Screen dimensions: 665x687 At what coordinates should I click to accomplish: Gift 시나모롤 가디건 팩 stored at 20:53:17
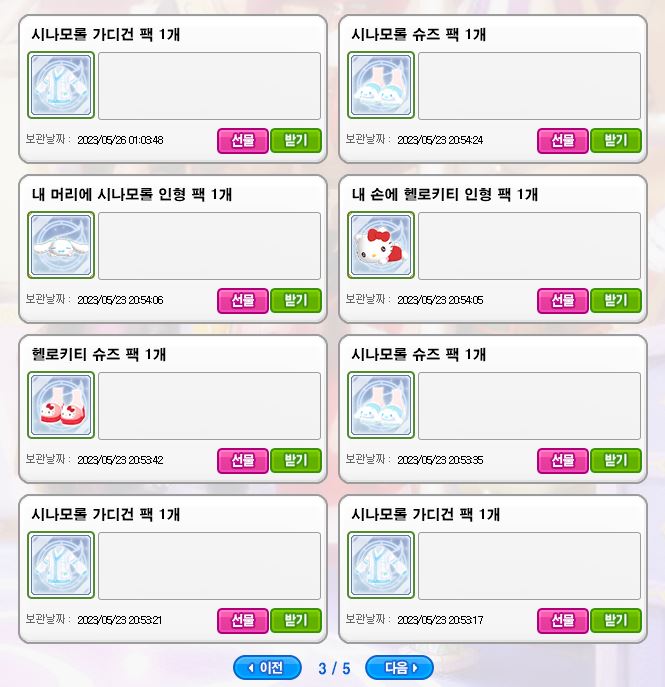click(x=563, y=621)
